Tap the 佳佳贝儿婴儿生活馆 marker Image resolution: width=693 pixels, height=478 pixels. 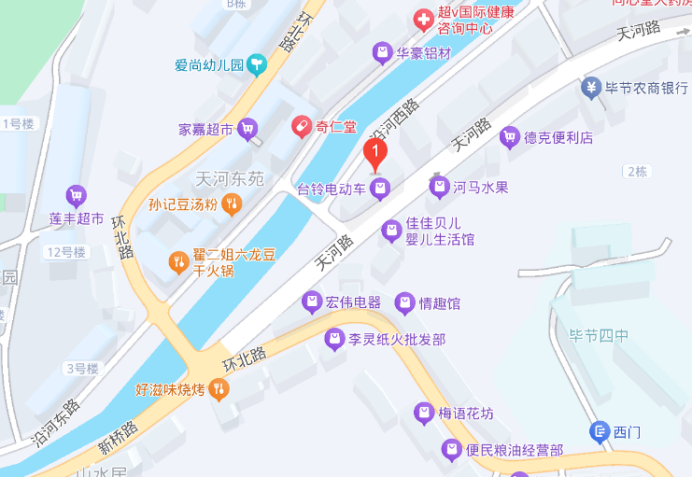tap(391, 231)
